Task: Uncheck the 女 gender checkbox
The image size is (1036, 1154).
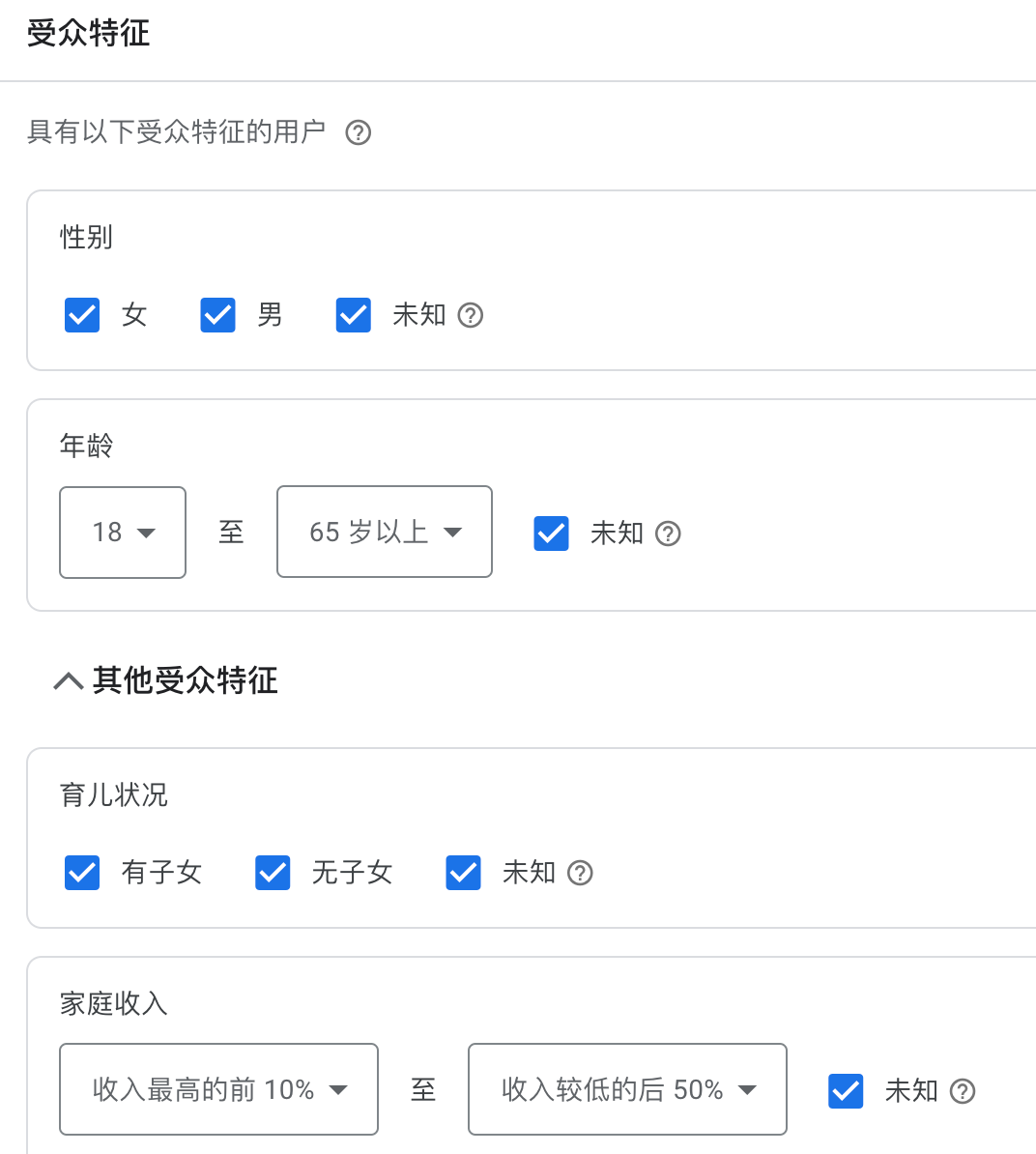Action: click(81, 315)
